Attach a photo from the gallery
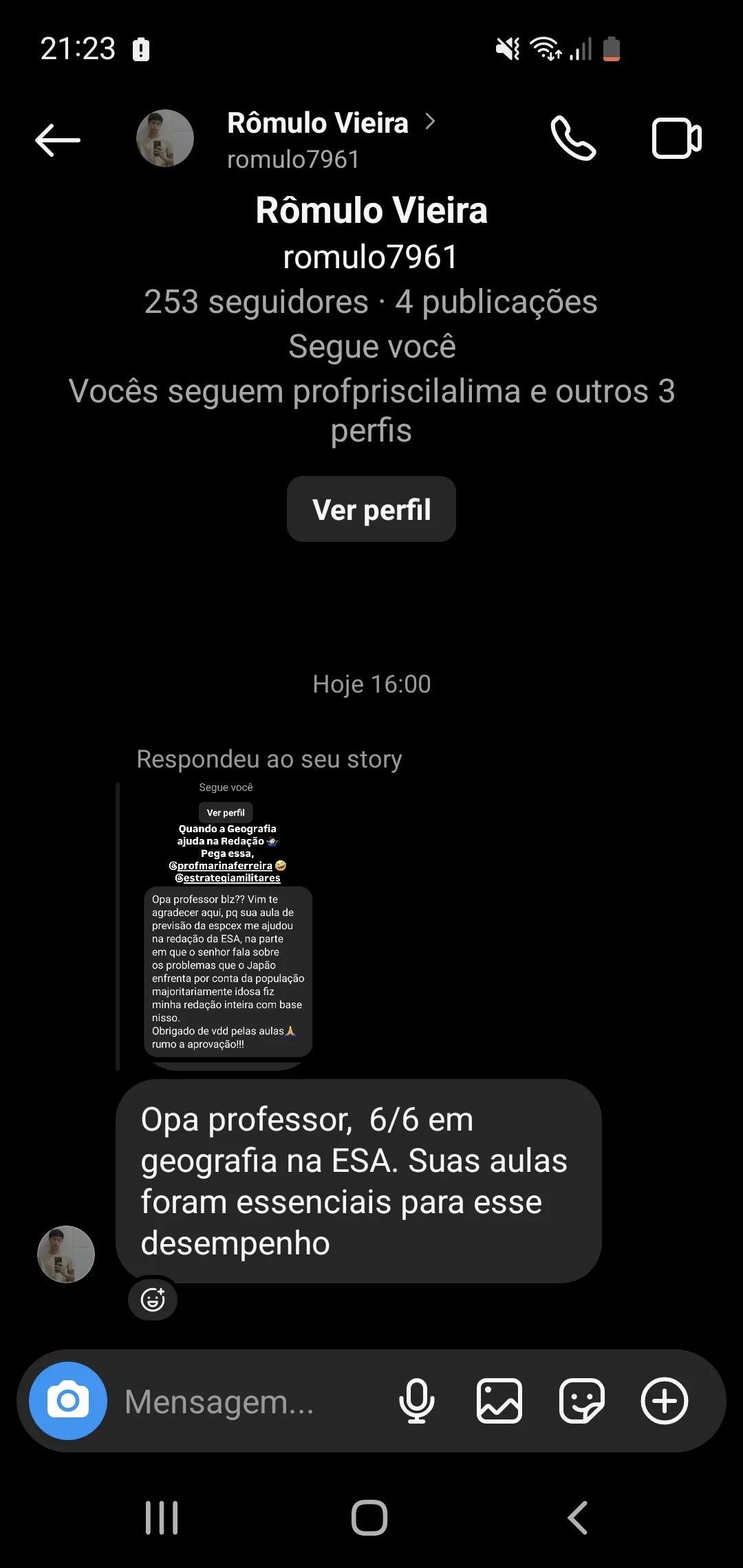Screen dimensions: 743x1568 499,1401
